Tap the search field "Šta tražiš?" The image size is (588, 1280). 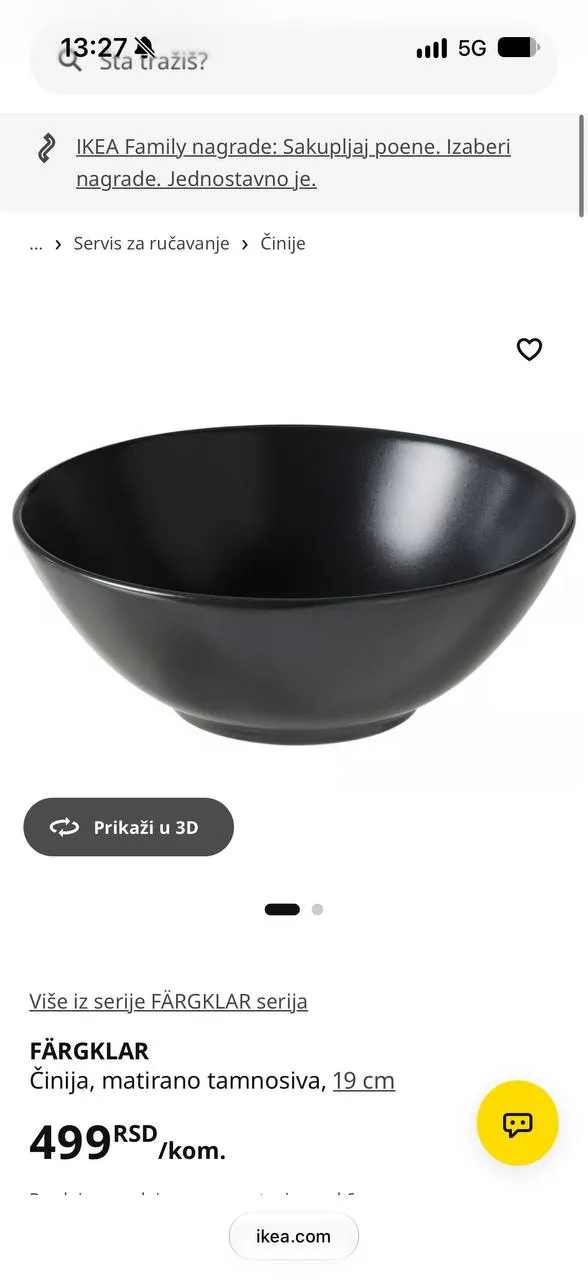[x=293, y=60]
